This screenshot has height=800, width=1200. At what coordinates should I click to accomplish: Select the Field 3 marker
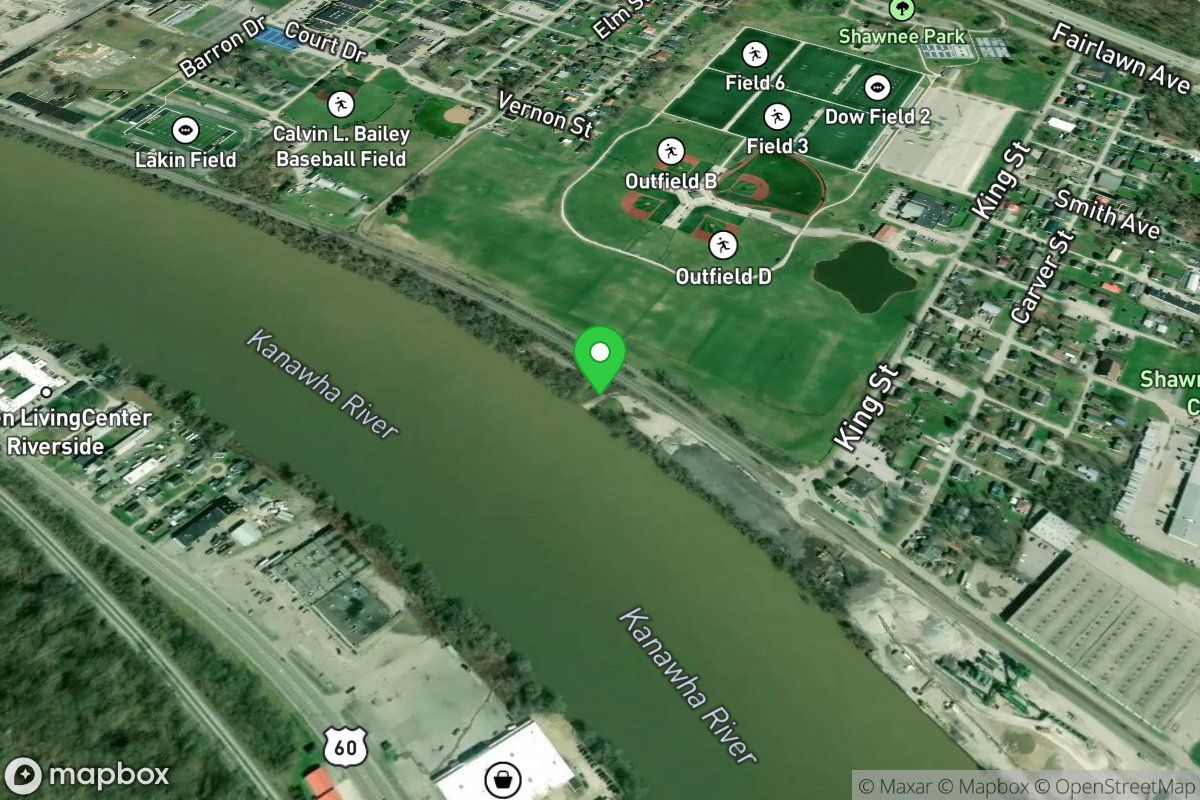coord(777,117)
